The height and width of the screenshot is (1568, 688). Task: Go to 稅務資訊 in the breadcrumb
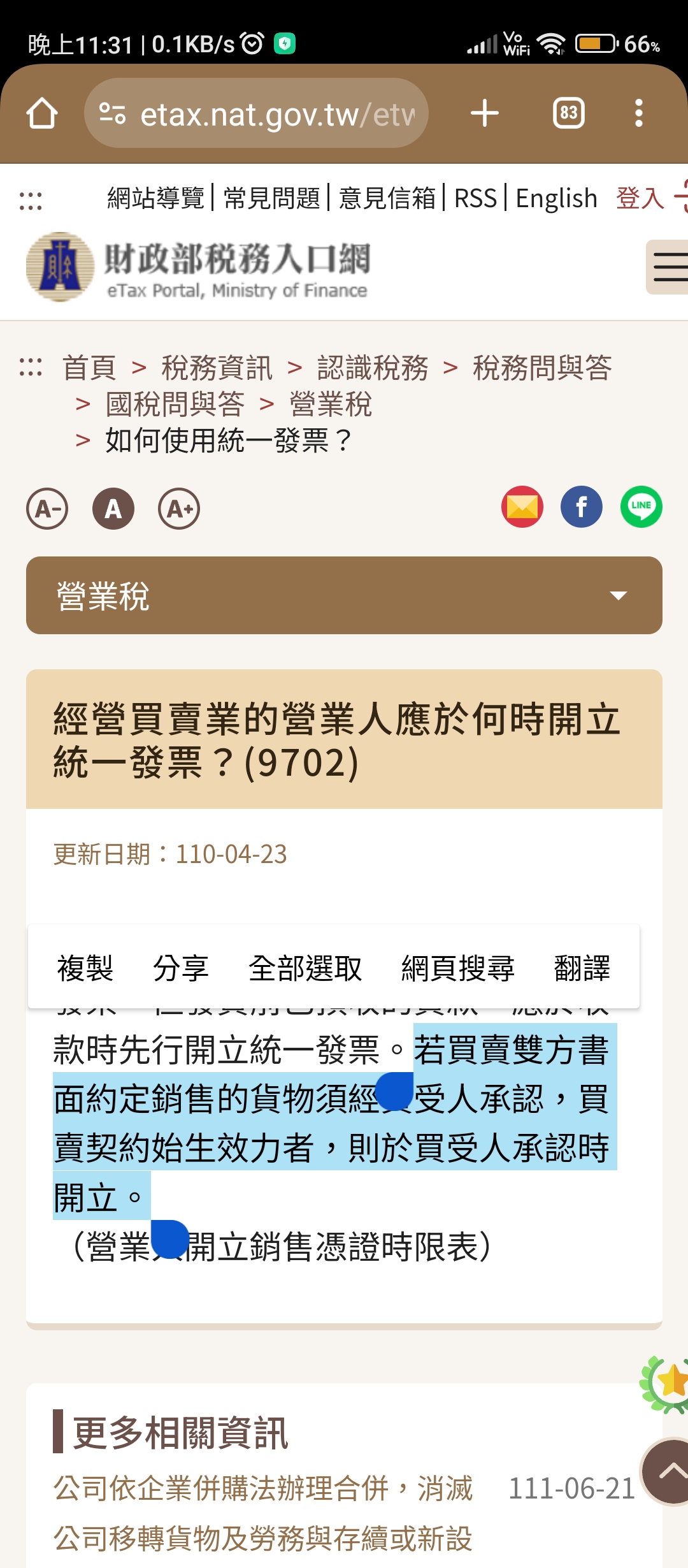tap(217, 368)
